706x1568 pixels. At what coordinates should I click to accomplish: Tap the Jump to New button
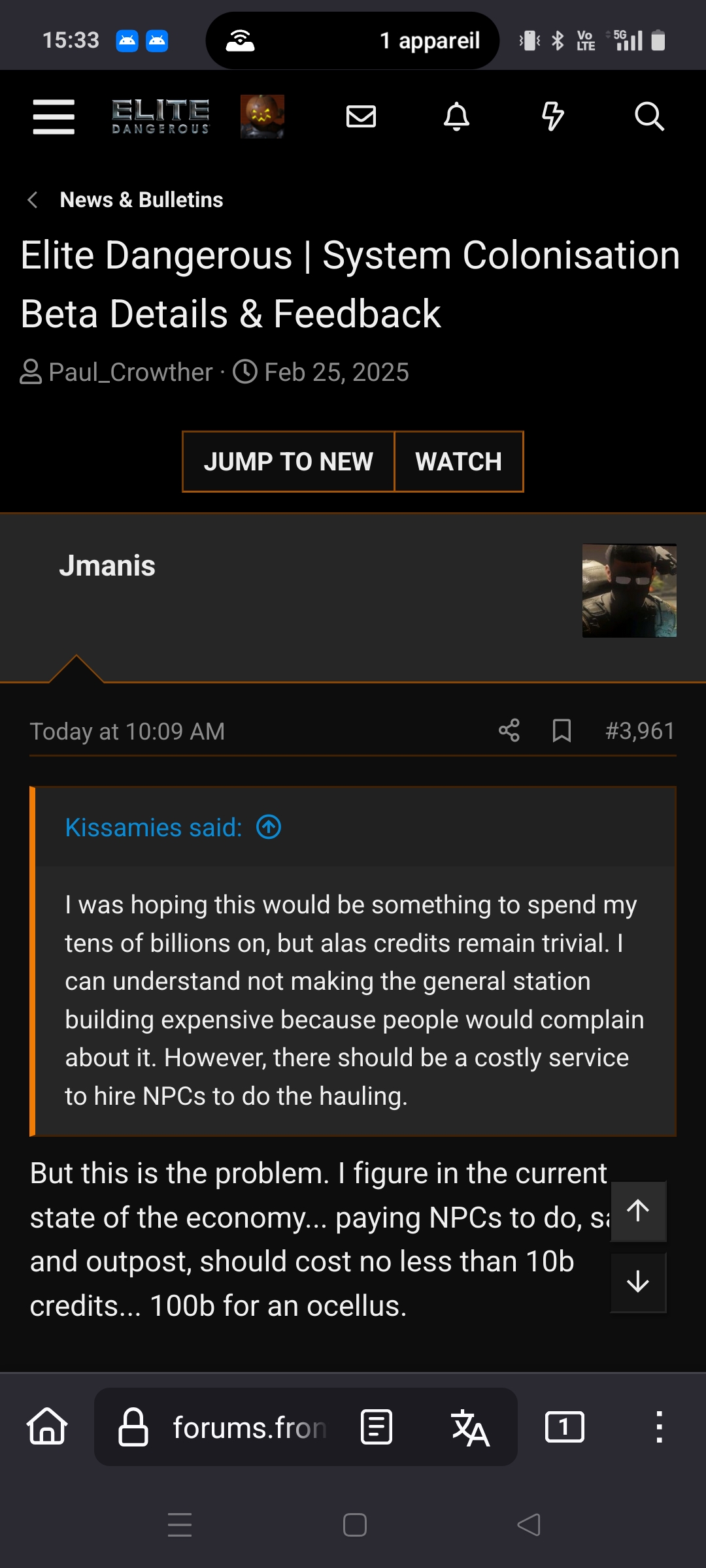[x=288, y=461]
